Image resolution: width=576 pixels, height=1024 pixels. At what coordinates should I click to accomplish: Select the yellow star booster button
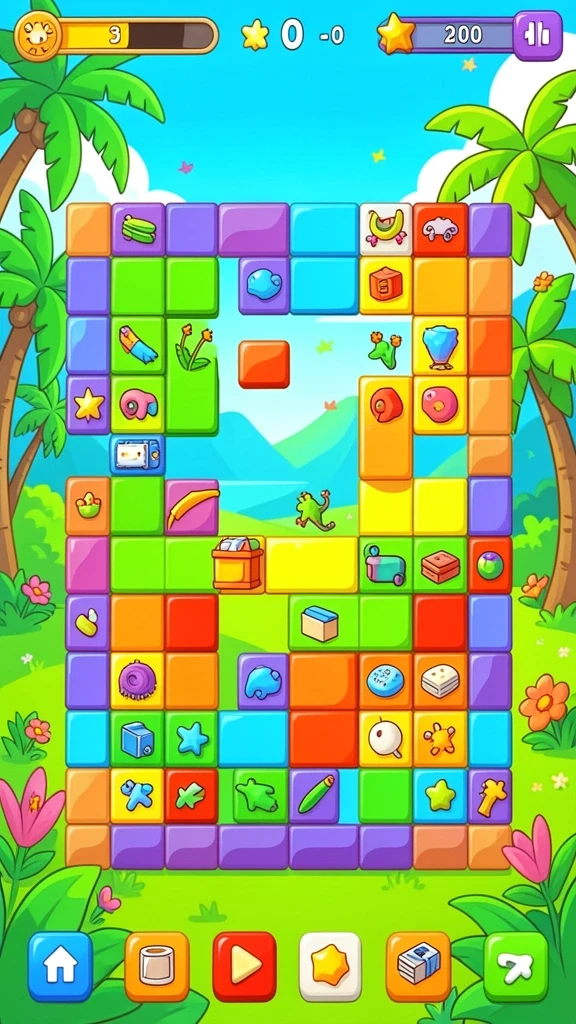coord(330,967)
